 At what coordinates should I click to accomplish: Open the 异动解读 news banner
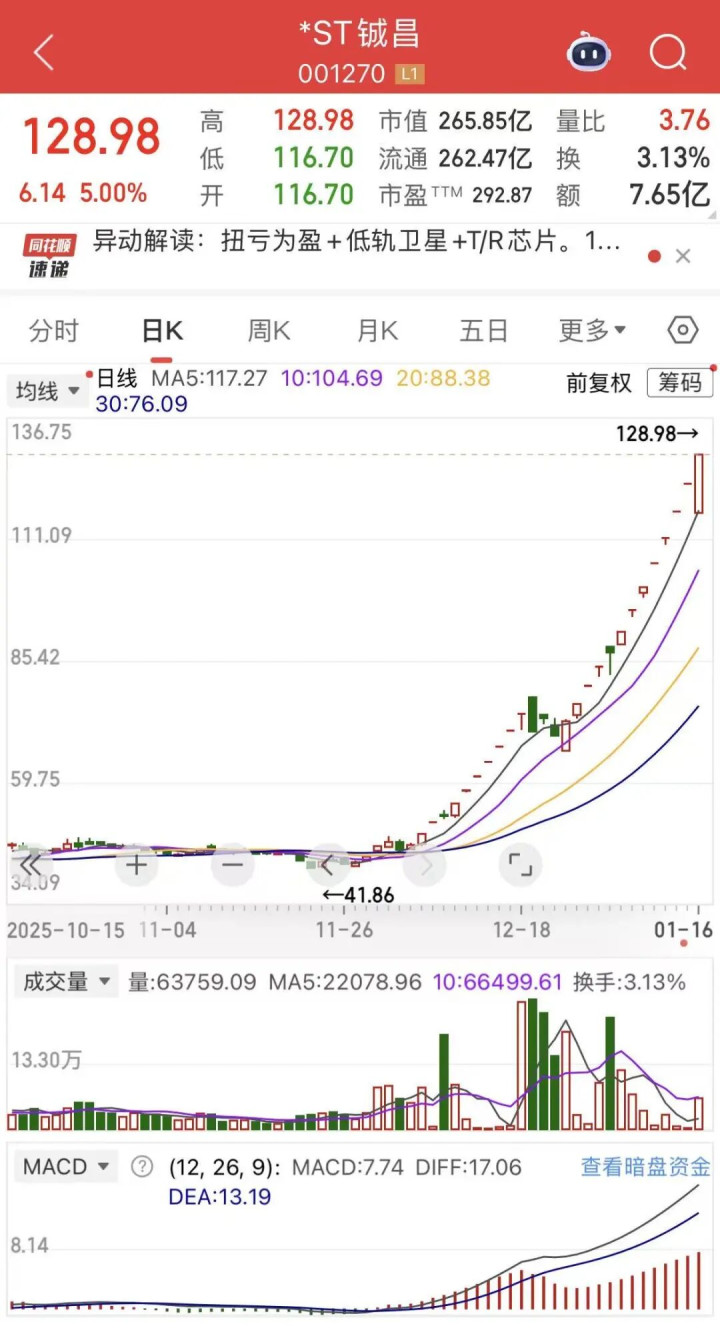(357, 242)
